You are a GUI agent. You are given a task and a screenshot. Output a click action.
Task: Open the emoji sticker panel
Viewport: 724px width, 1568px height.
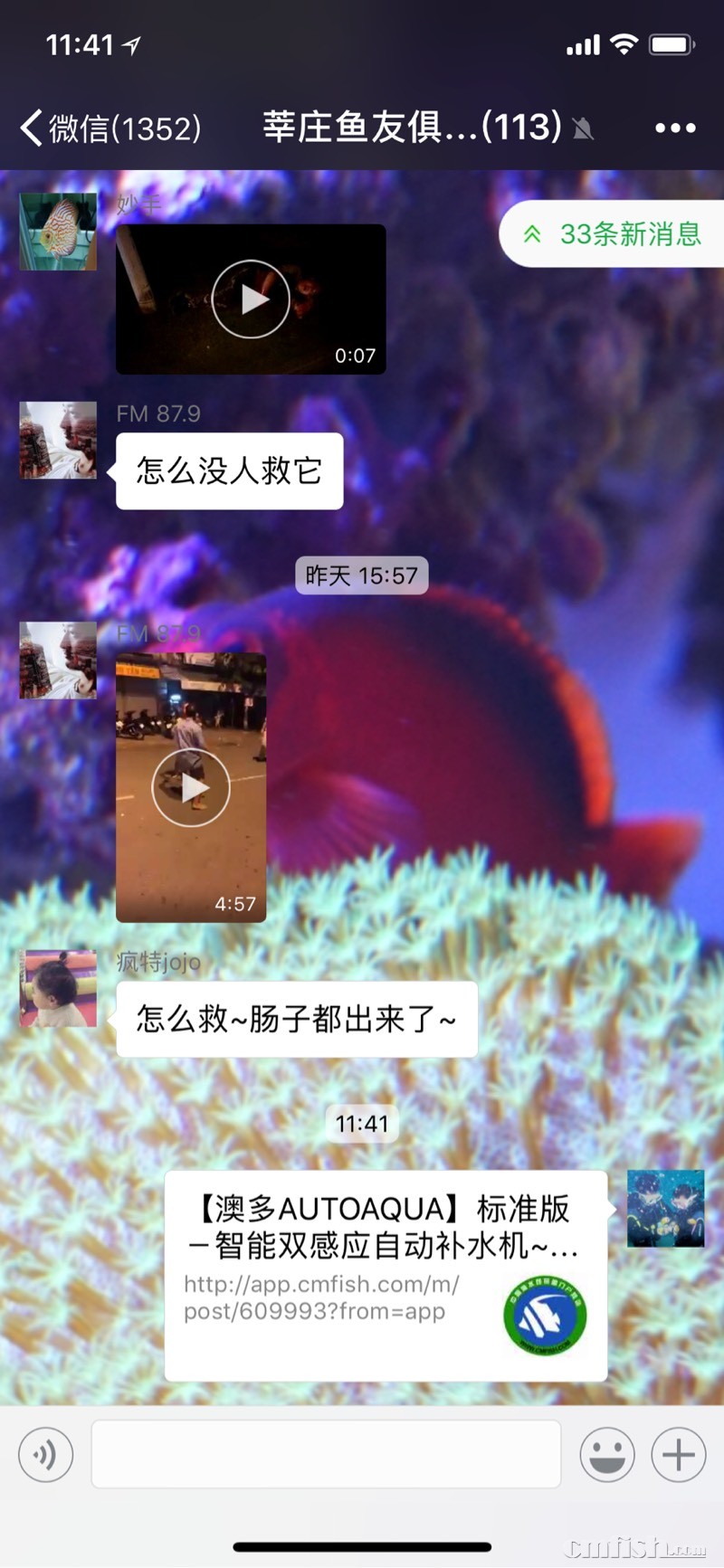click(x=606, y=1454)
